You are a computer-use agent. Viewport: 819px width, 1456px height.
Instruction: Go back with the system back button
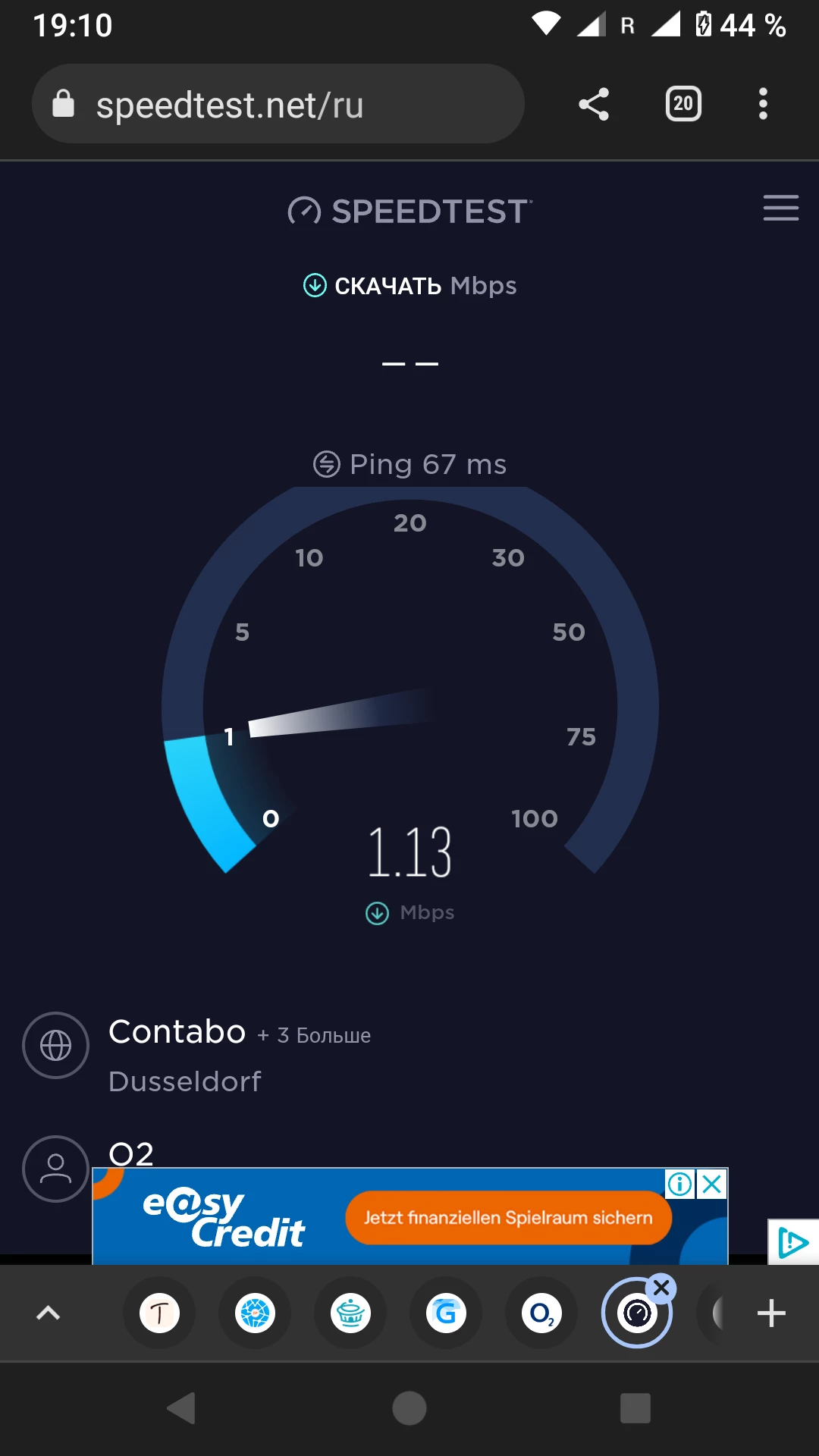click(182, 1408)
